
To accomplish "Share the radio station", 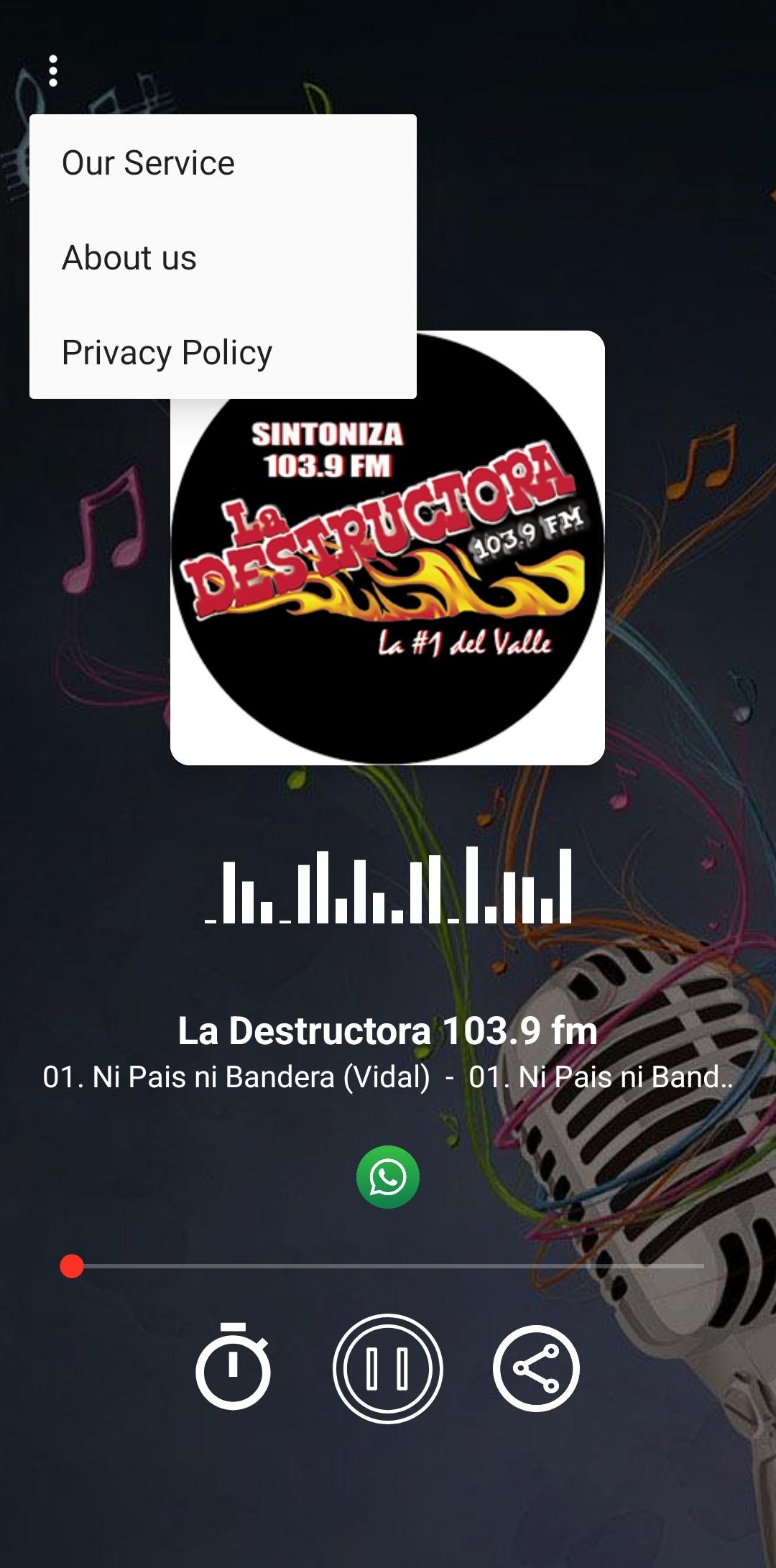I will click(536, 1368).
